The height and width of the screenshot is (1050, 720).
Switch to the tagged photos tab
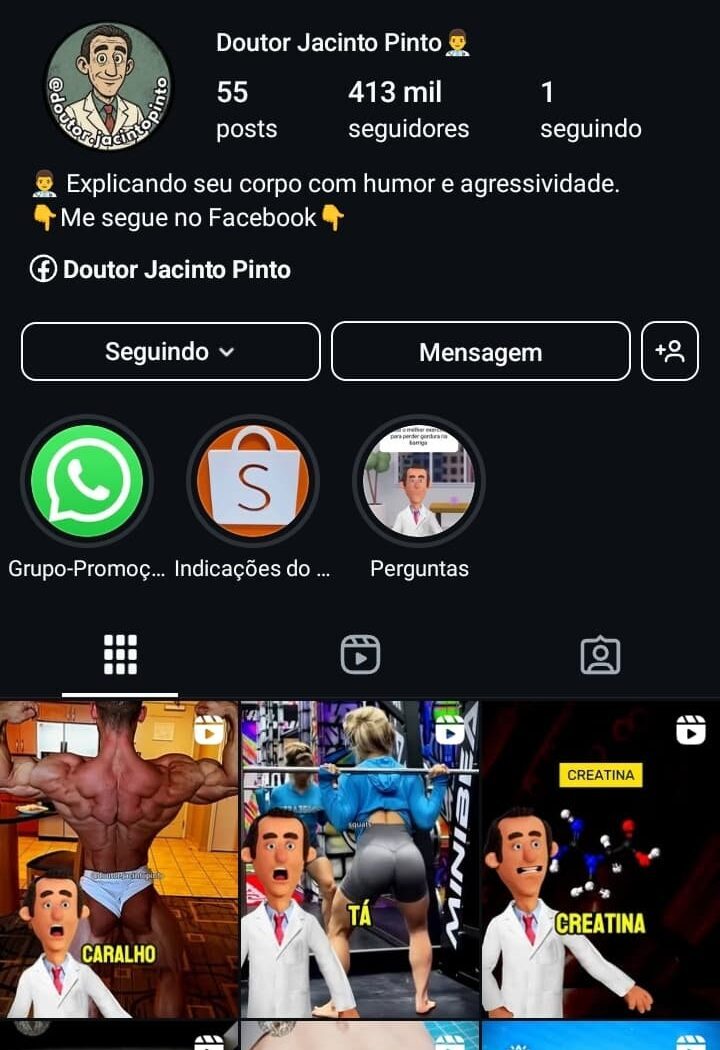coord(600,655)
